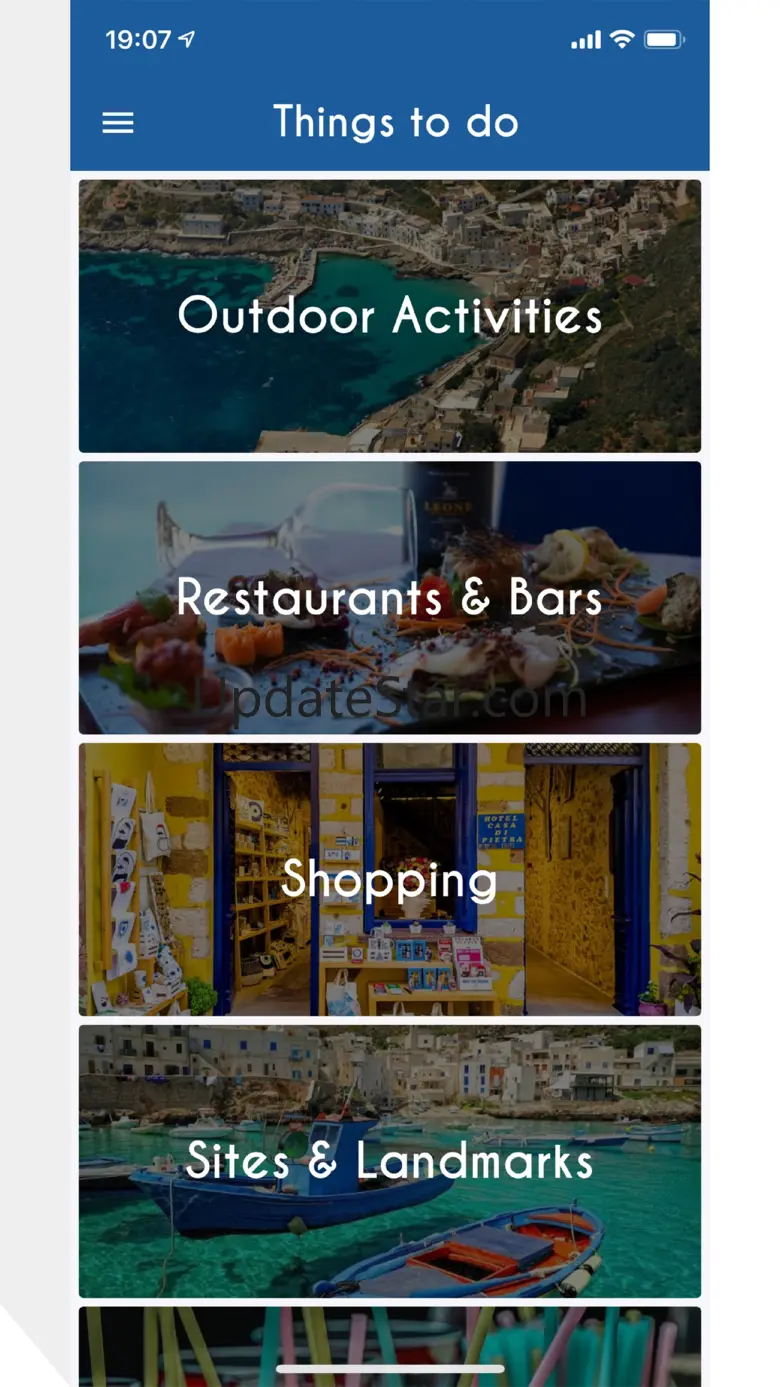View Sites & Landmarks
This screenshot has width=780, height=1387.
(390, 1161)
